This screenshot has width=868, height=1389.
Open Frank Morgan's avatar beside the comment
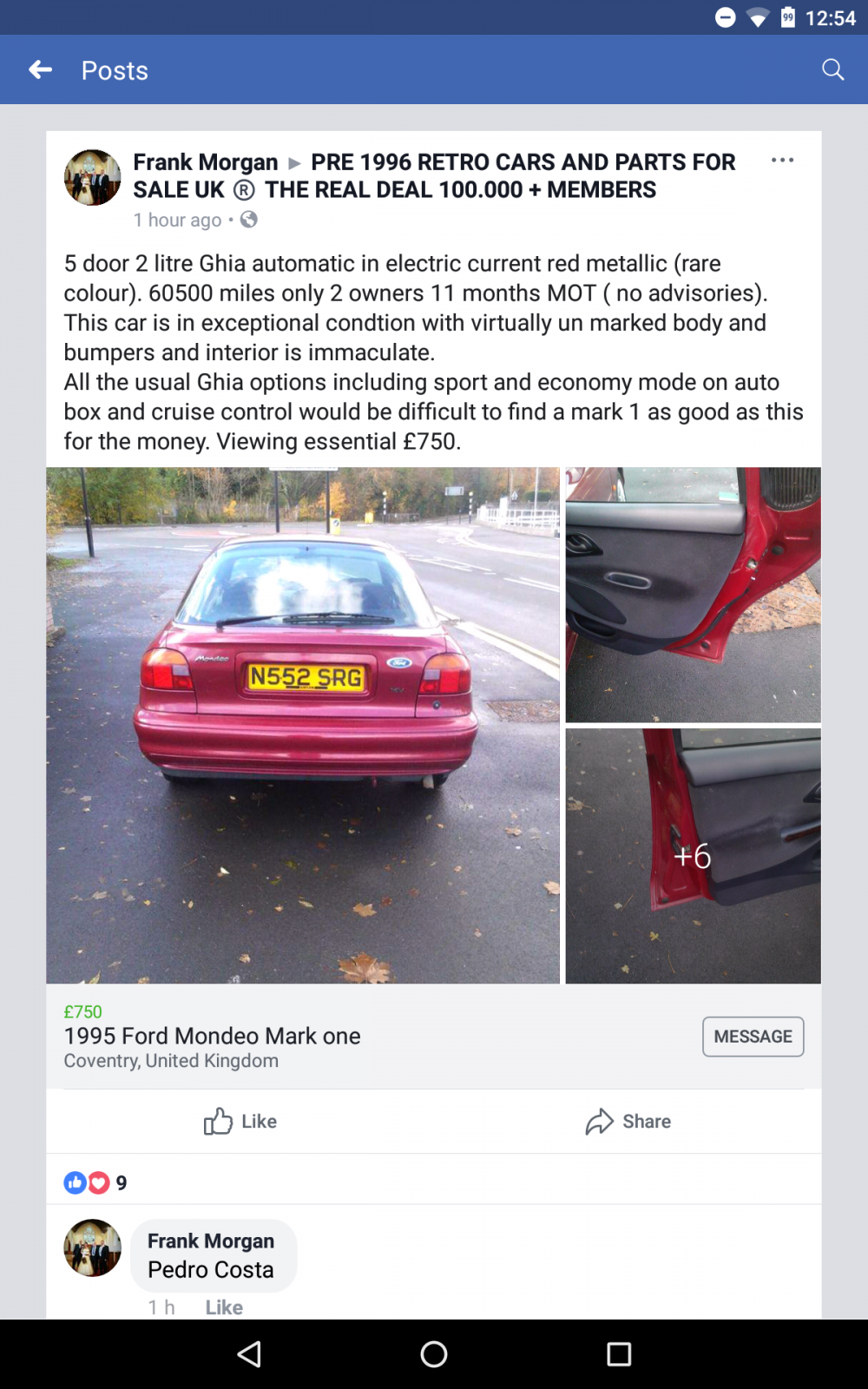coord(92,1247)
